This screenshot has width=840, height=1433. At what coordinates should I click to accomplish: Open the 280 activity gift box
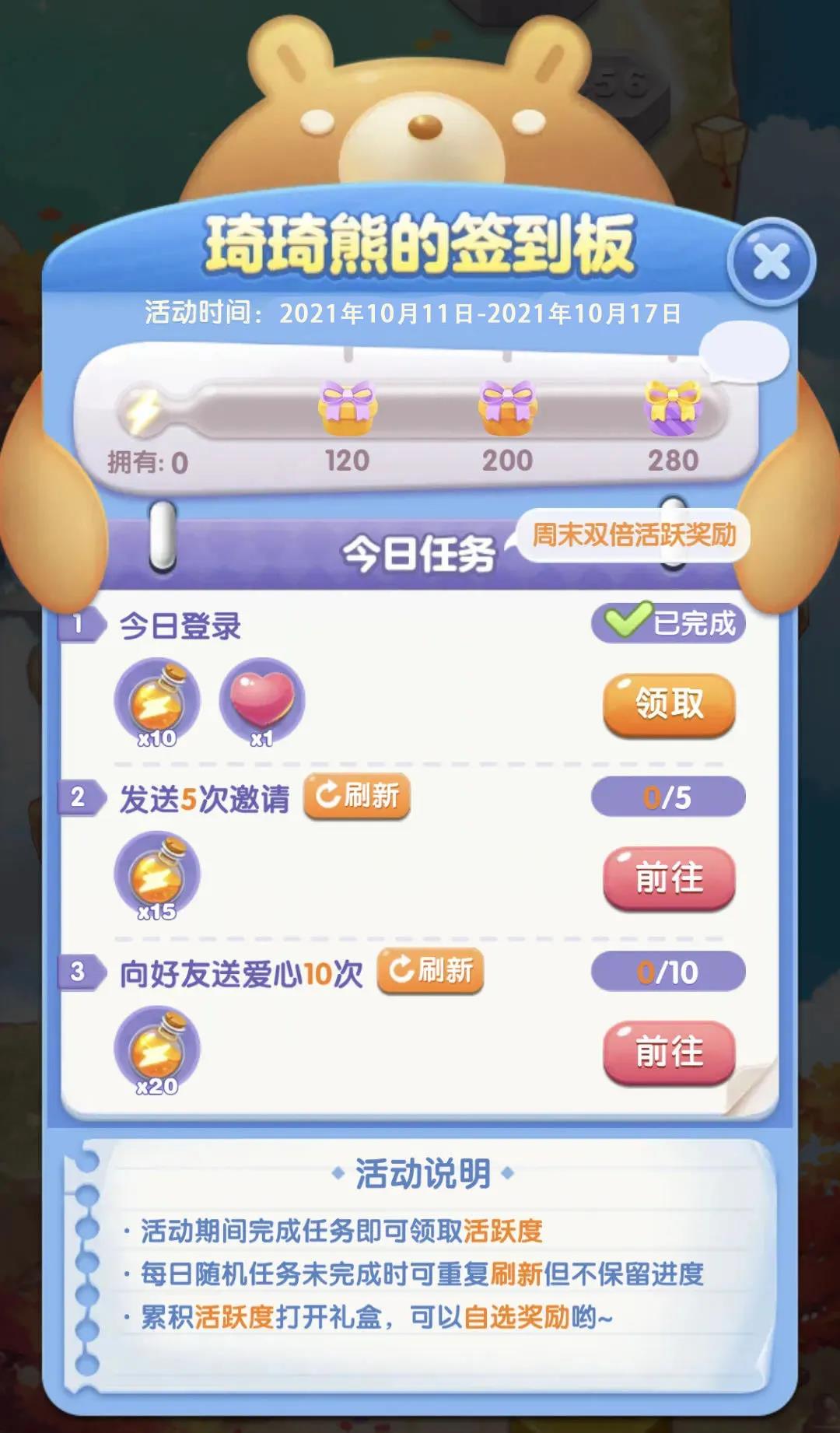673,408
